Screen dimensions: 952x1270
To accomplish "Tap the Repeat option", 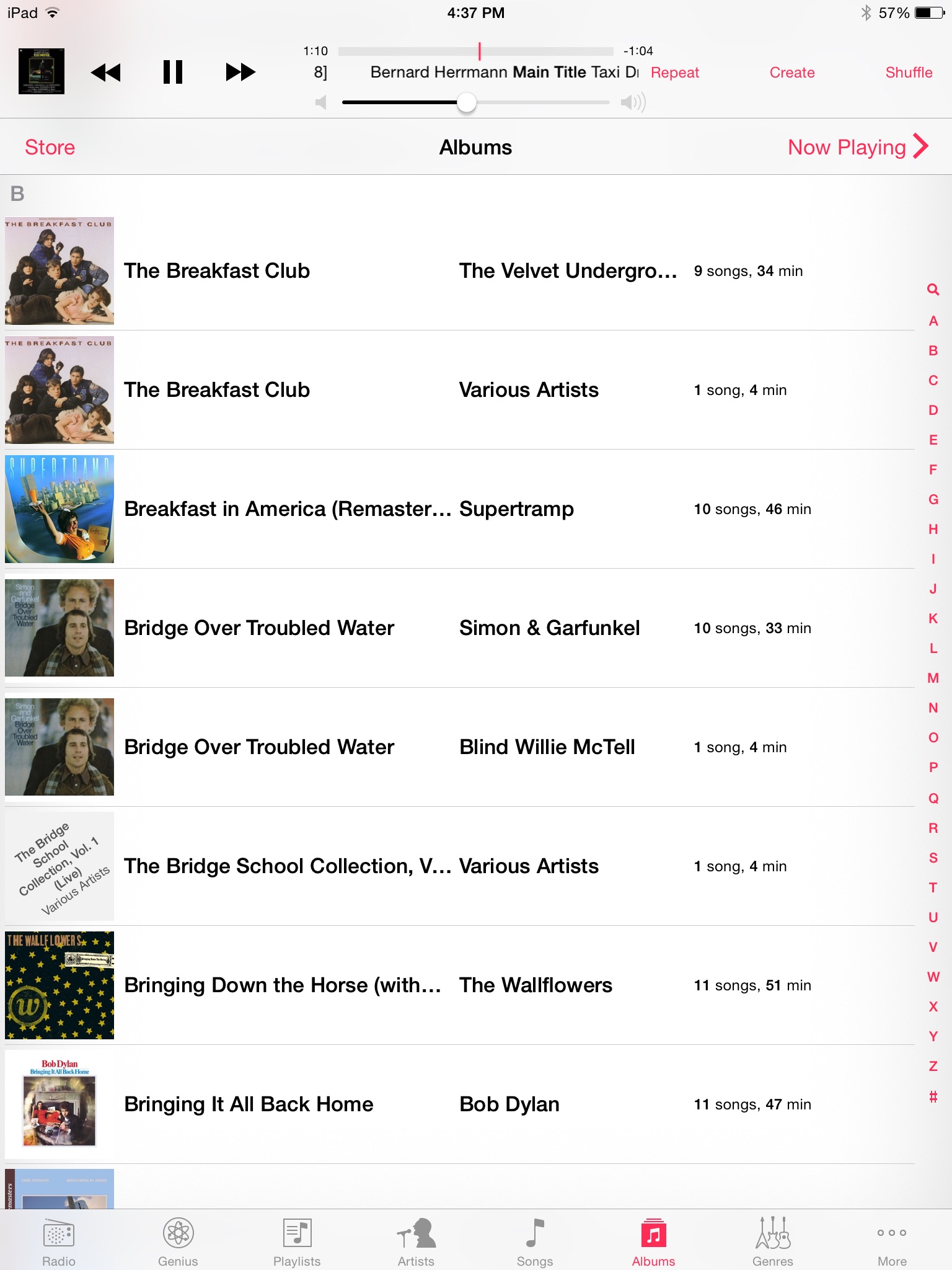I will pyautogui.click(x=674, y=73).
